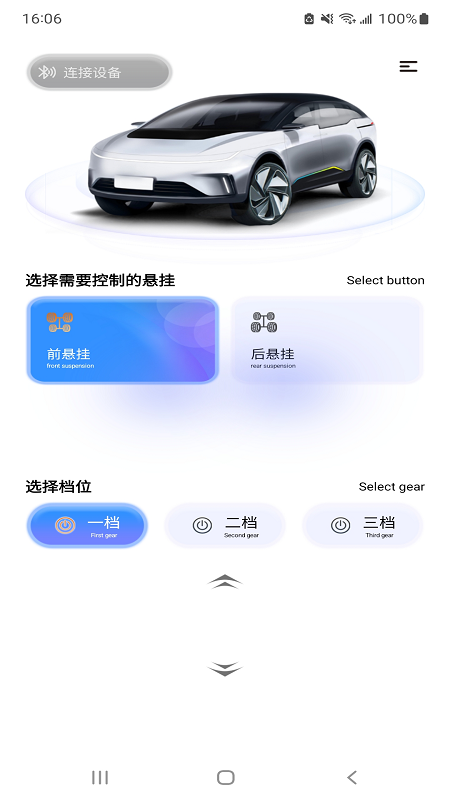Viewport: 450px width, 800px height.
Task: Tap the 连接设备 Bluetooth connect button
Action: [x=99, y=72]
